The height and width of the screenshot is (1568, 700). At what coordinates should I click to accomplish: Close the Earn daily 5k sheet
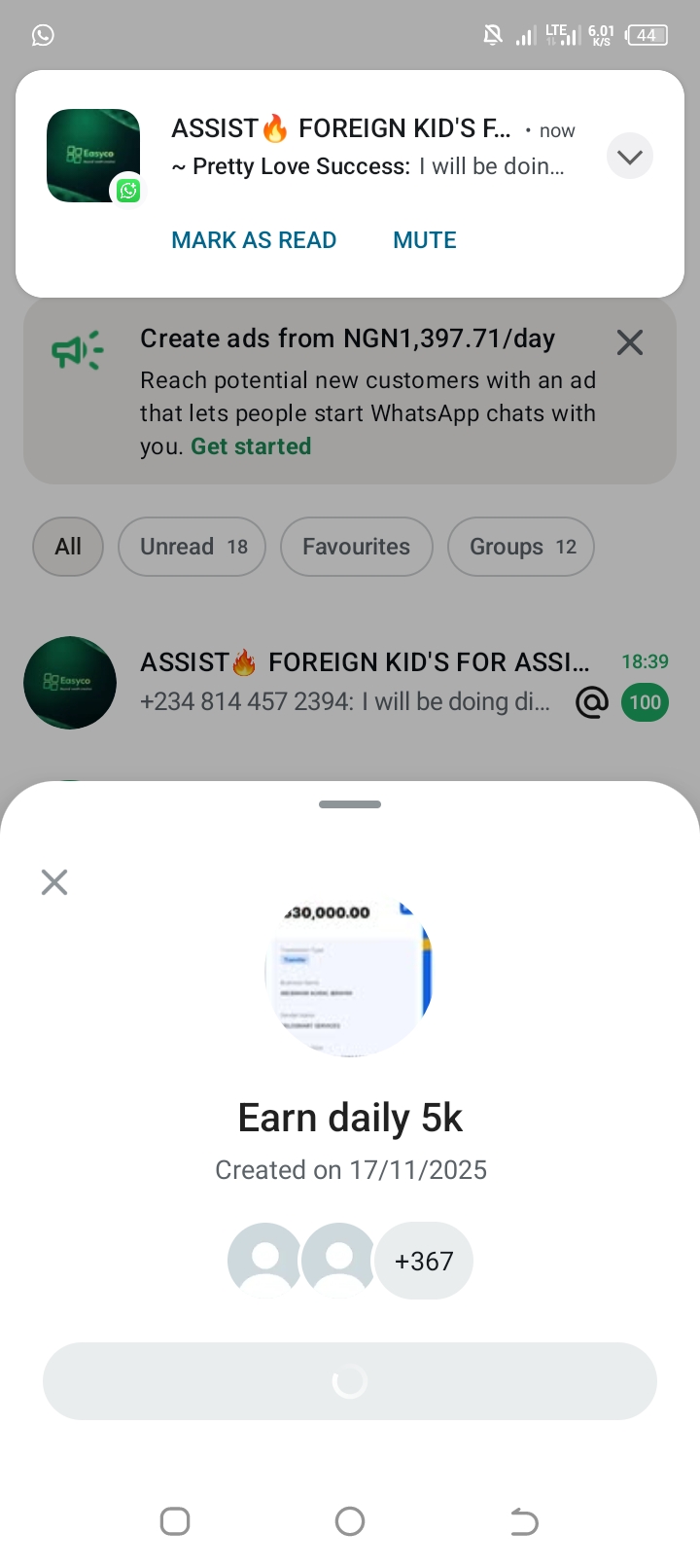tap(54, 882)
